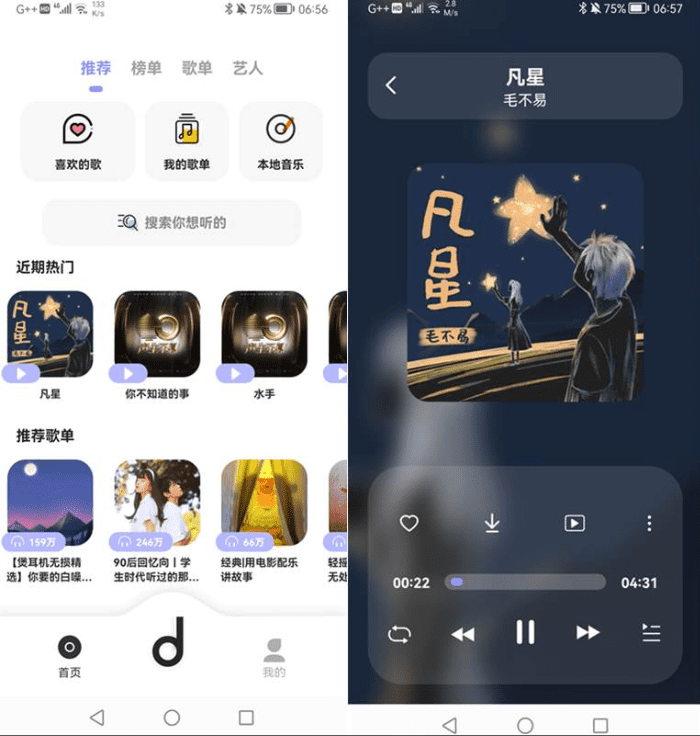Open 我的歌单
The image size is (700, 736).
click(187, 141)
